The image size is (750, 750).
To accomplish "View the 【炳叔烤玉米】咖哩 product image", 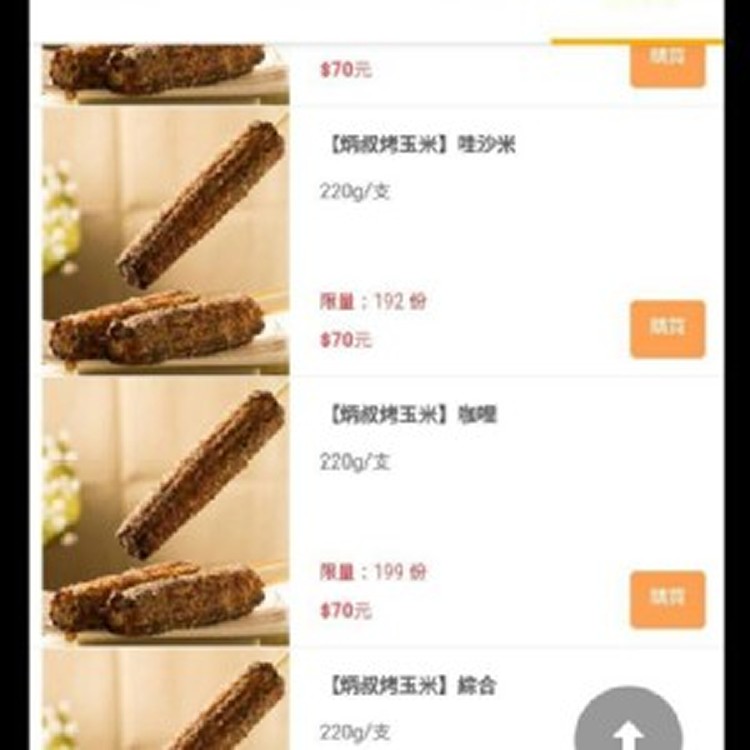I will 166,511.
